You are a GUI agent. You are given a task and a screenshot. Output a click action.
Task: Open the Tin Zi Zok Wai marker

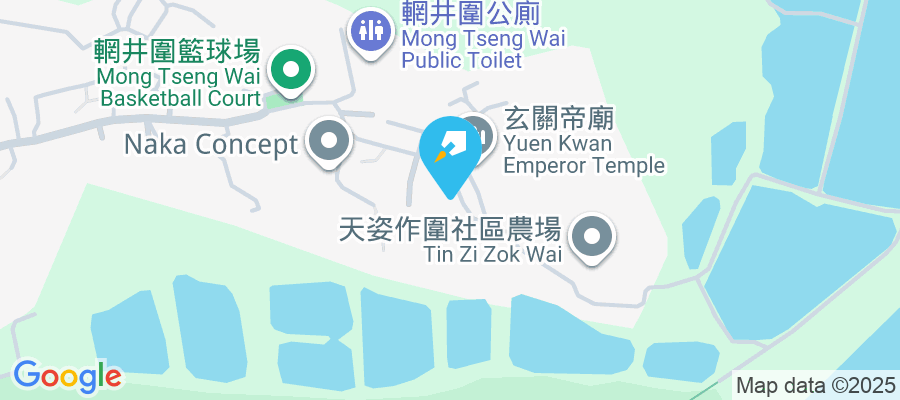click(x=591, y=238)
